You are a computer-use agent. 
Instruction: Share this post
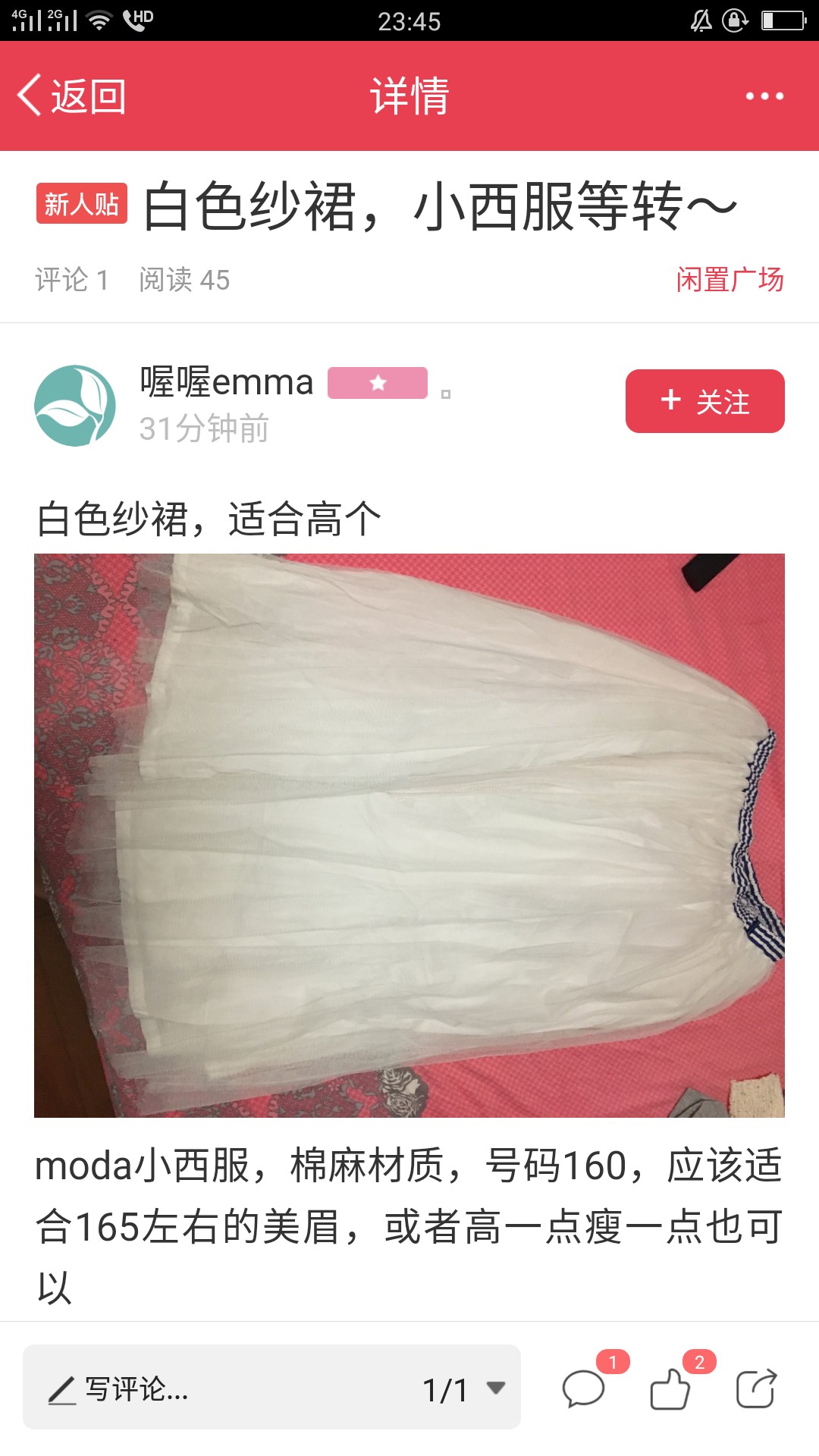coord(757,1389)
